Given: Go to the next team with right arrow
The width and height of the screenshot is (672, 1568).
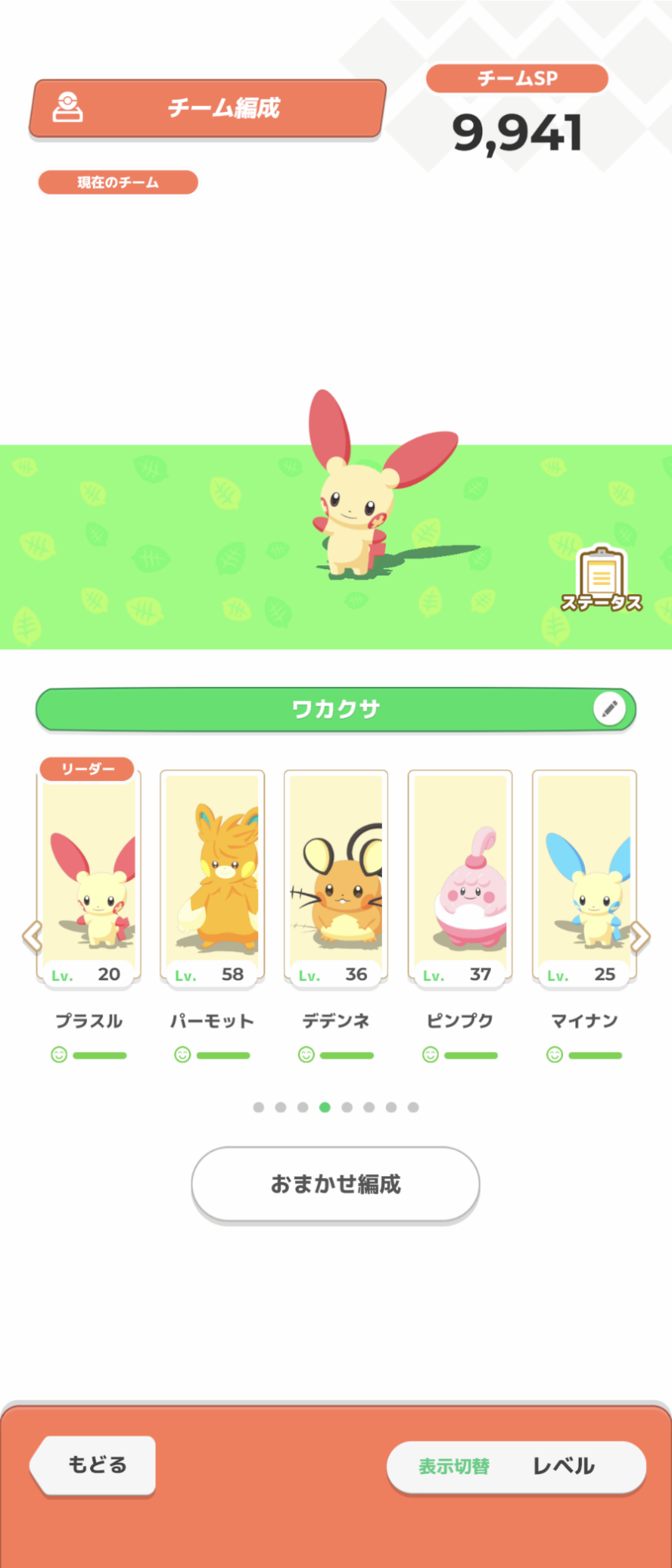Looking at the screenshot, I should pos(640,936).
